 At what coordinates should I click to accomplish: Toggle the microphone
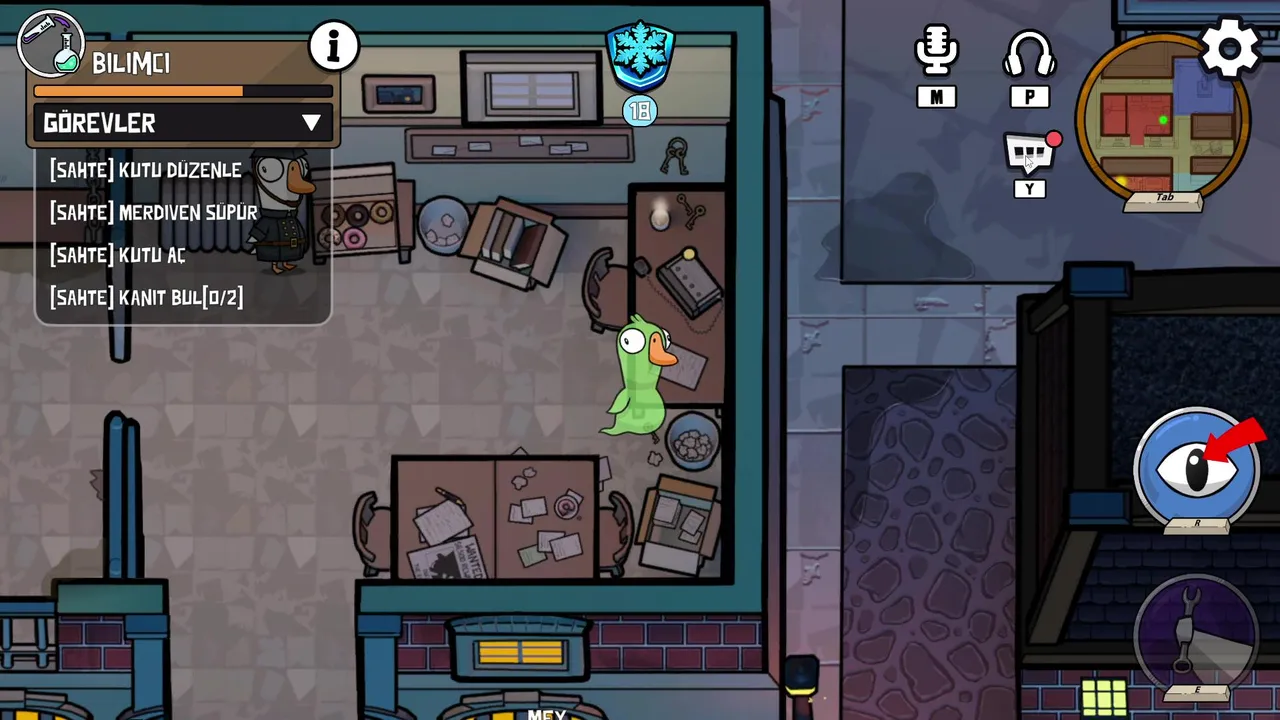click(936, 52)
